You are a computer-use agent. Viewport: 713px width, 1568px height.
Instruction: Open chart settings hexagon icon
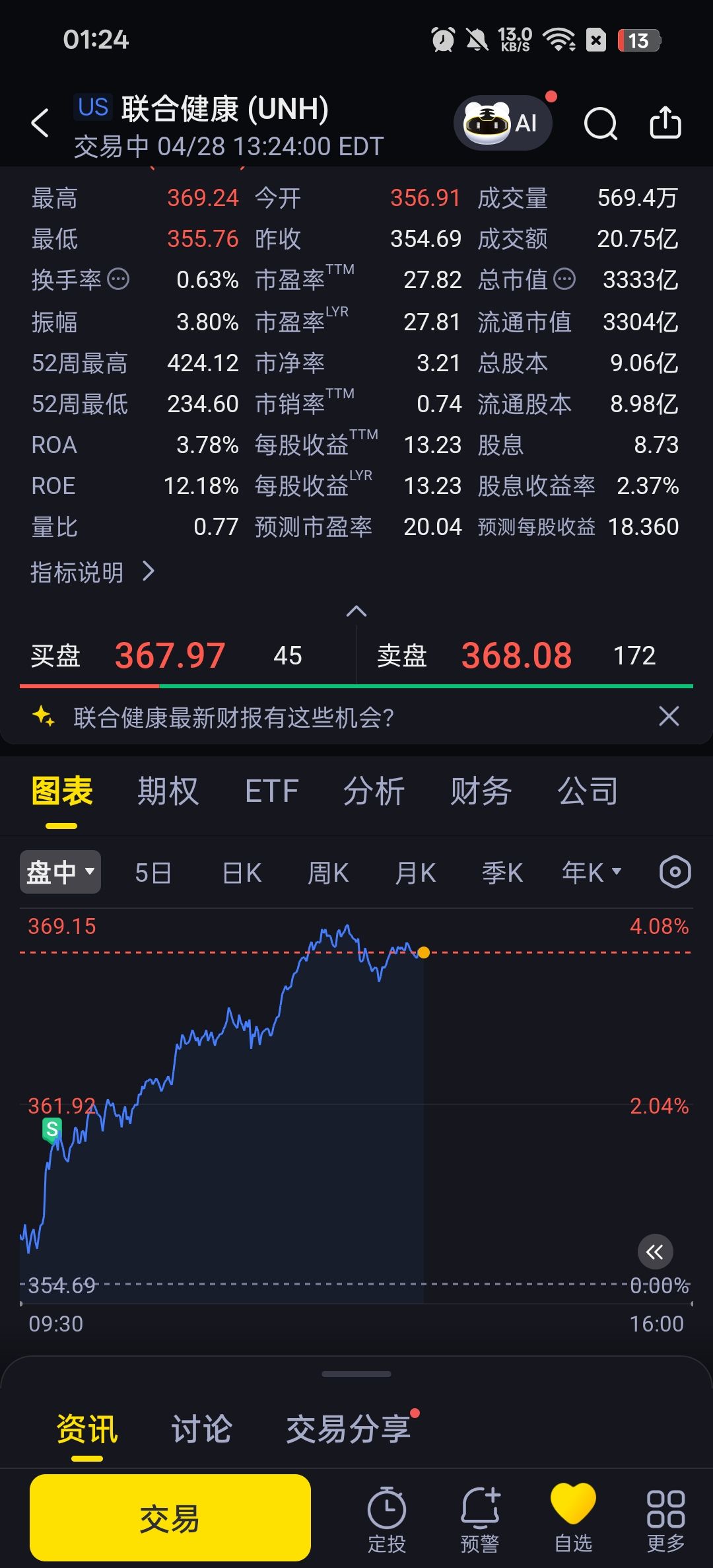675,873
